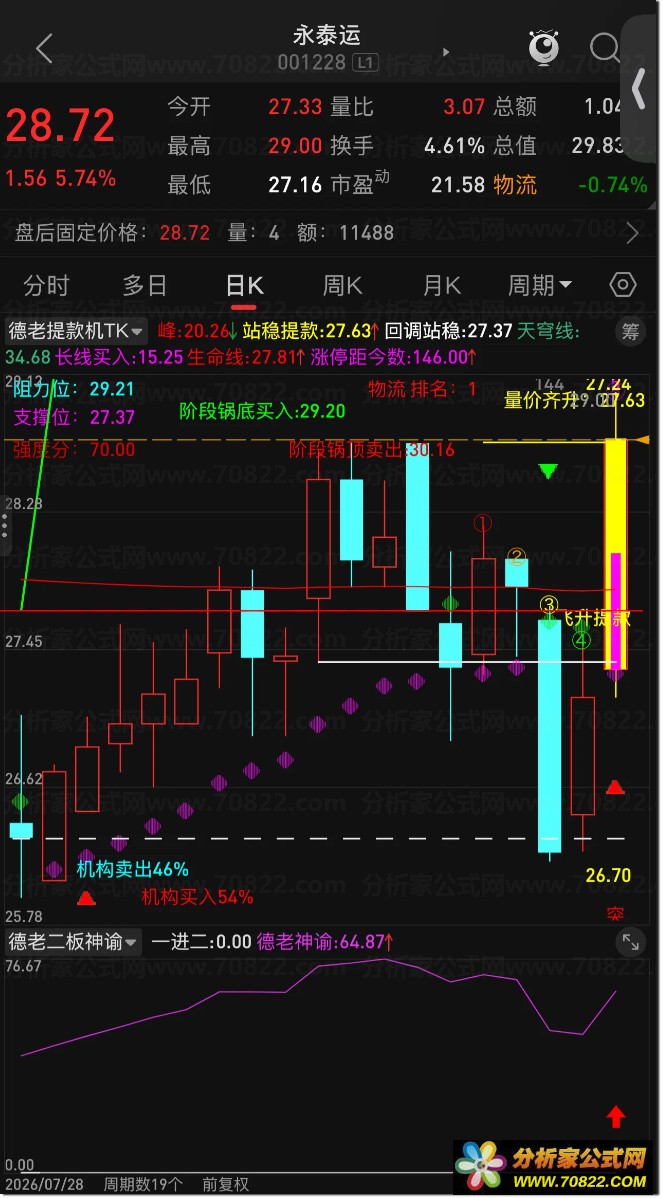Open the search magnifier icon
Image resolution: width=663 pixels, height=1198 pixels.
click(604, 48)
